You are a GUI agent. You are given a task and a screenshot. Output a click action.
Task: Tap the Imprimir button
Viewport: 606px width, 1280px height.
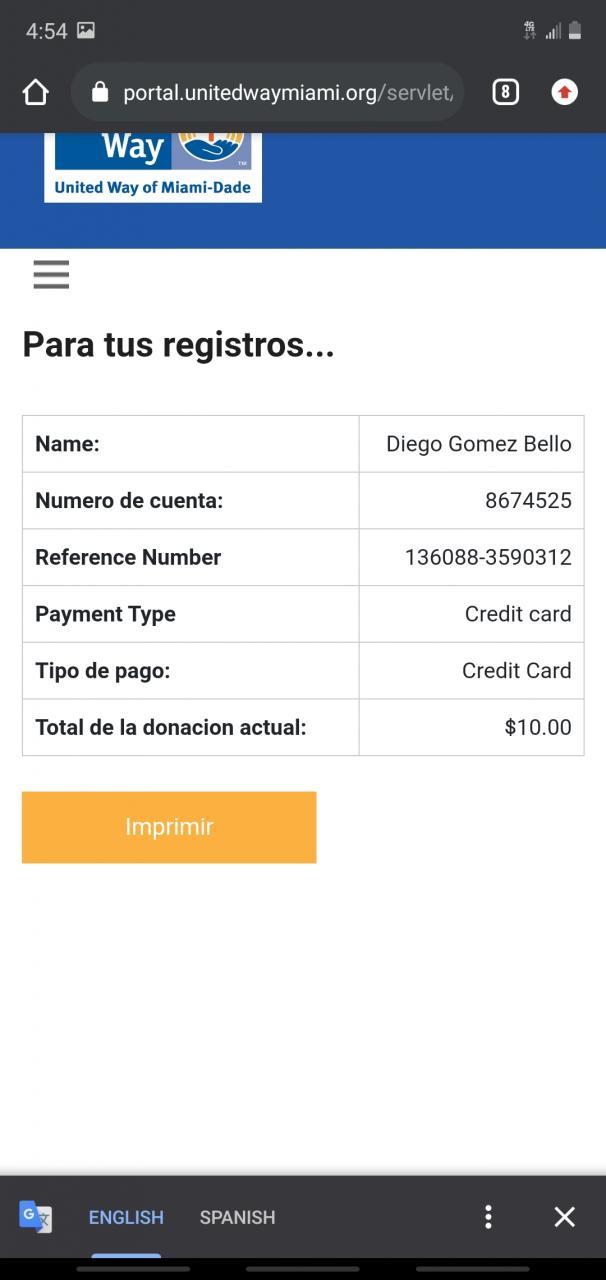[x=169, y=827]
